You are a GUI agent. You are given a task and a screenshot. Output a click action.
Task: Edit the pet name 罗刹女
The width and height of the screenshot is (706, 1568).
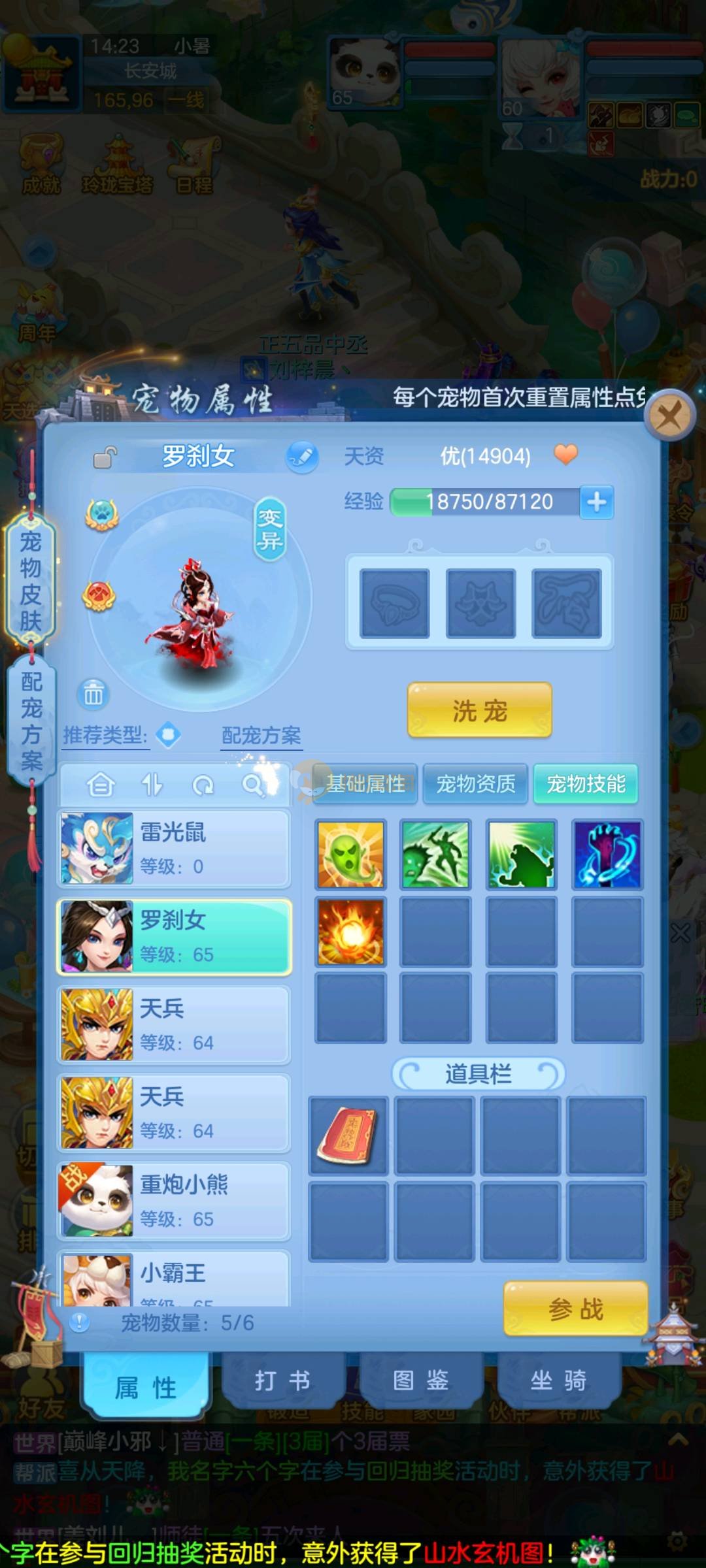302,457
